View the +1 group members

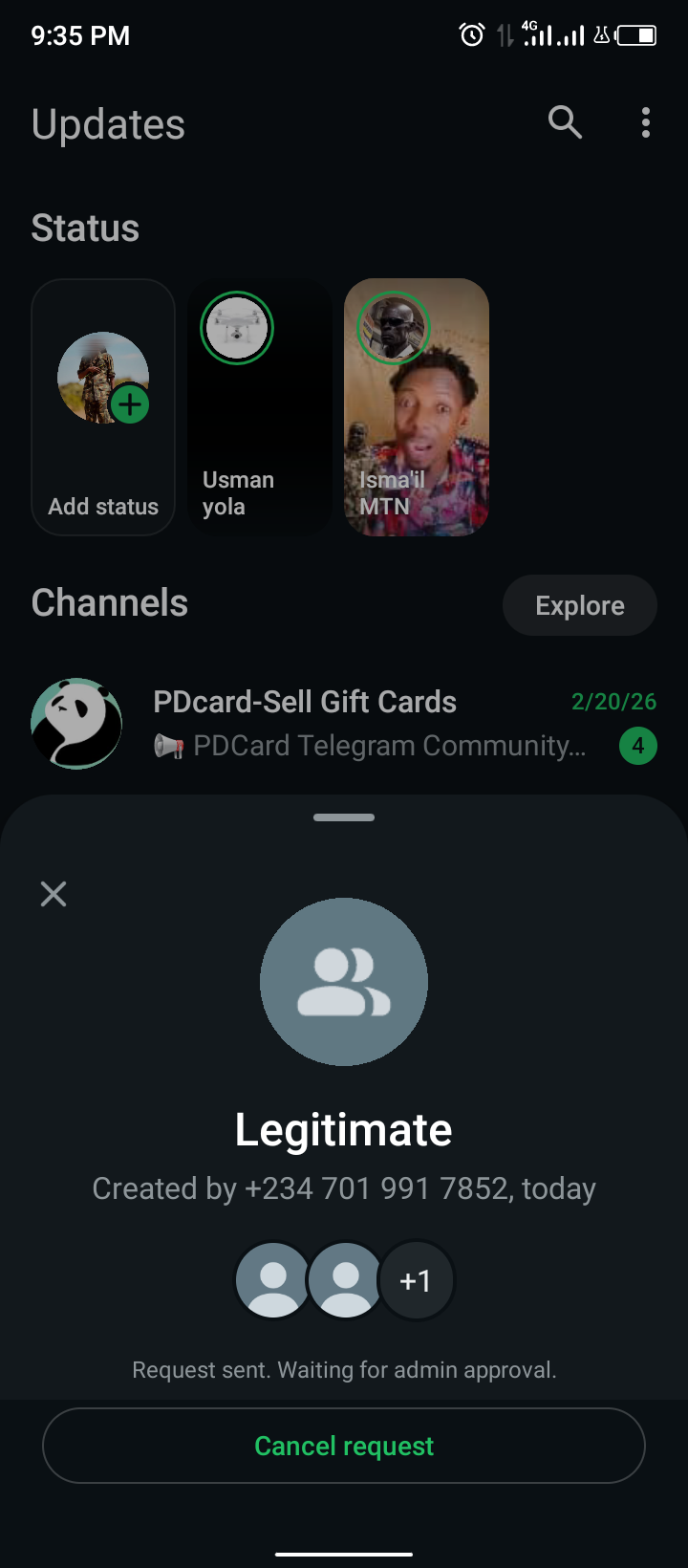point(416,1280)
